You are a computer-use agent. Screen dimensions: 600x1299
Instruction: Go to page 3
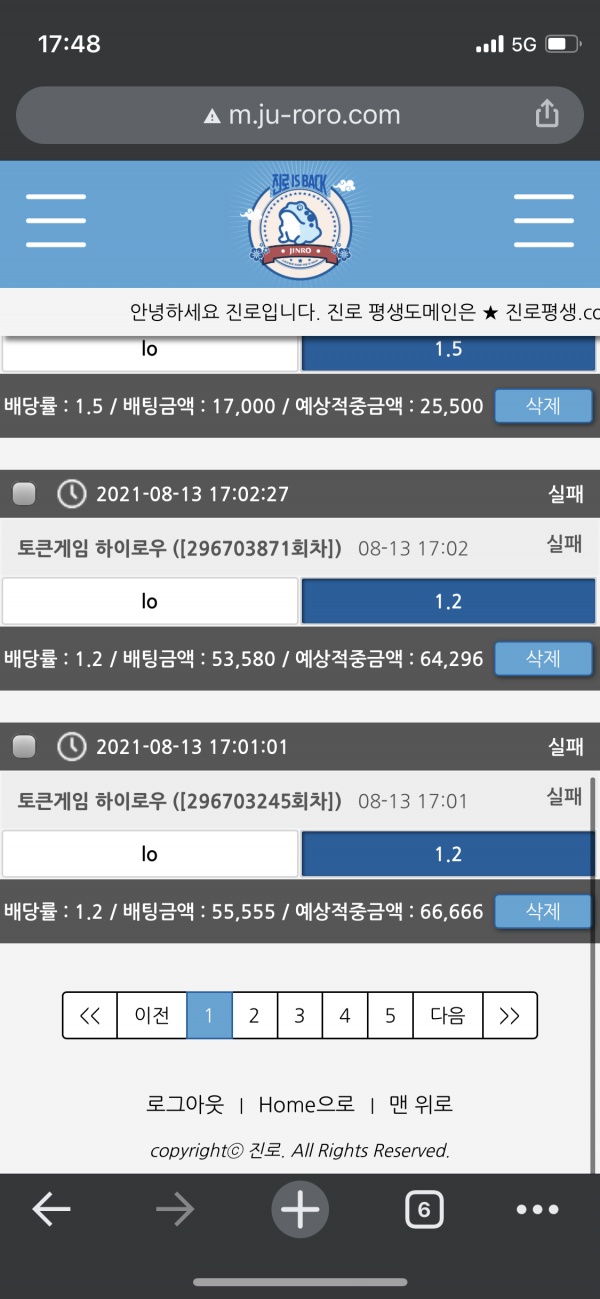coord(299,1016)
